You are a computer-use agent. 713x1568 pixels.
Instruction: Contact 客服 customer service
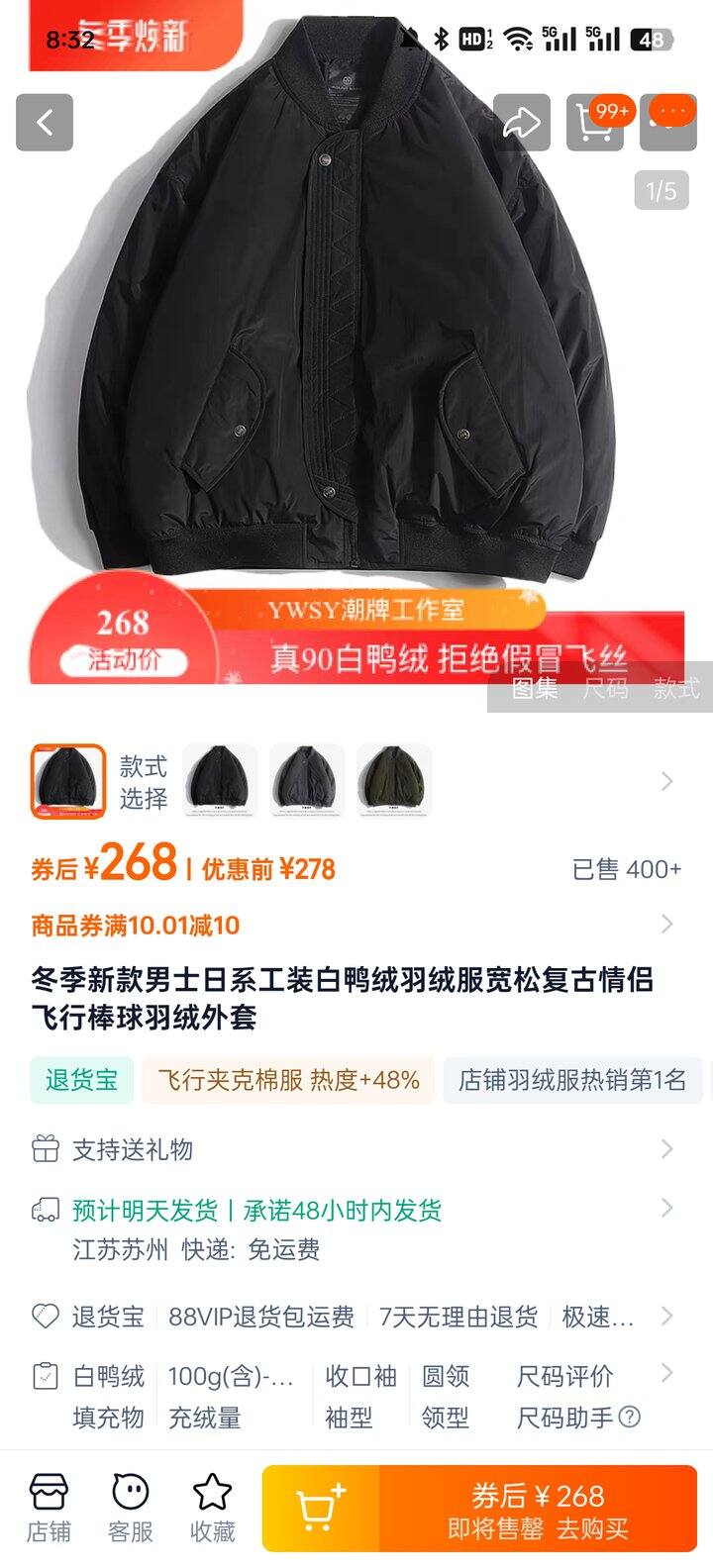point(131,1508)
